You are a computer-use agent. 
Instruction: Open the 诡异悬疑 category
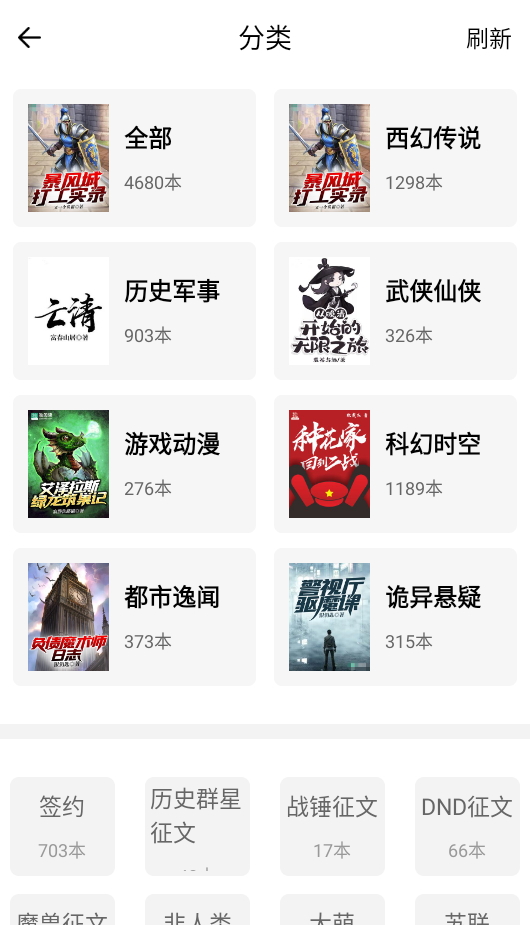click(395, 617)
